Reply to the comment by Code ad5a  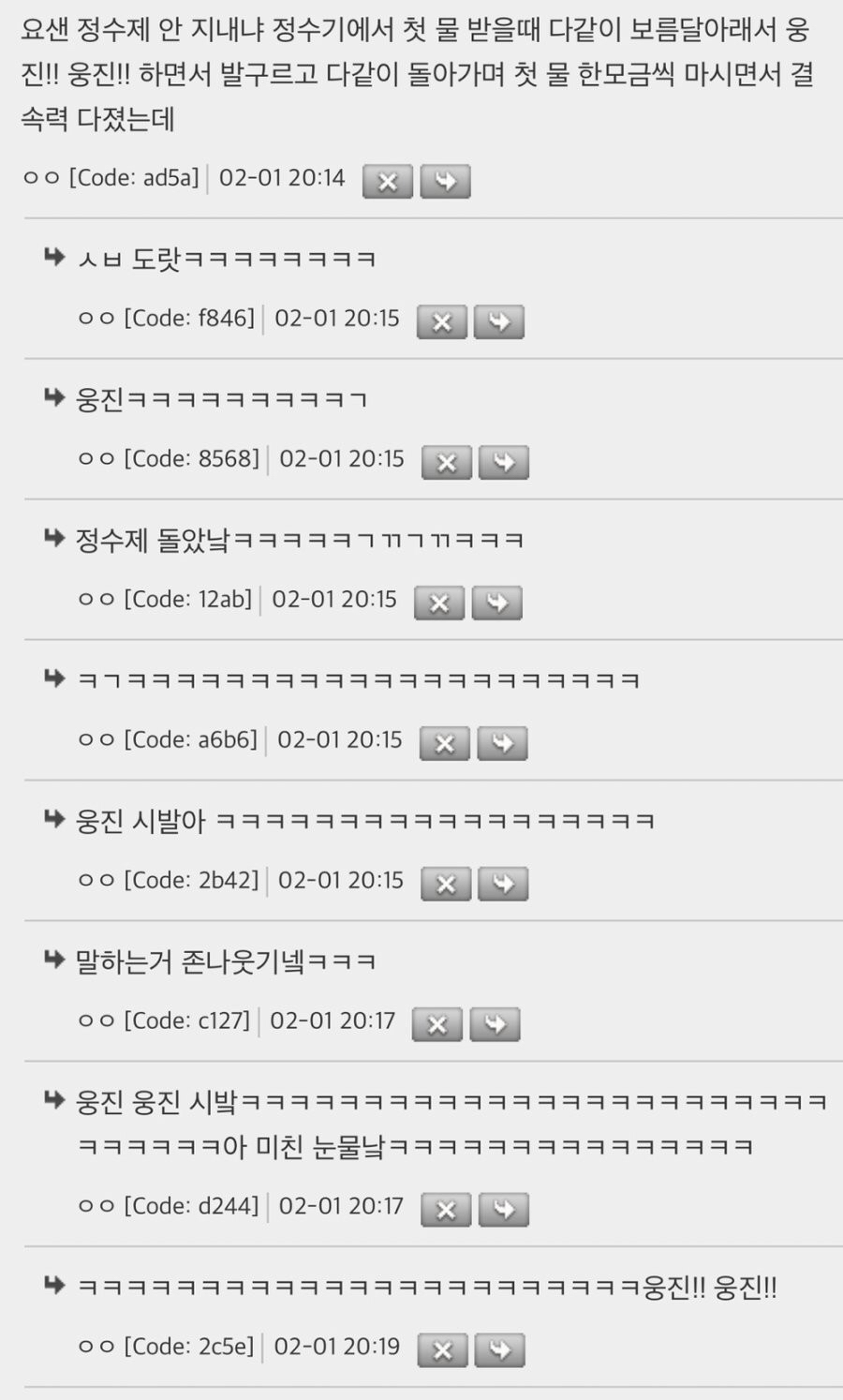(445, 181)
